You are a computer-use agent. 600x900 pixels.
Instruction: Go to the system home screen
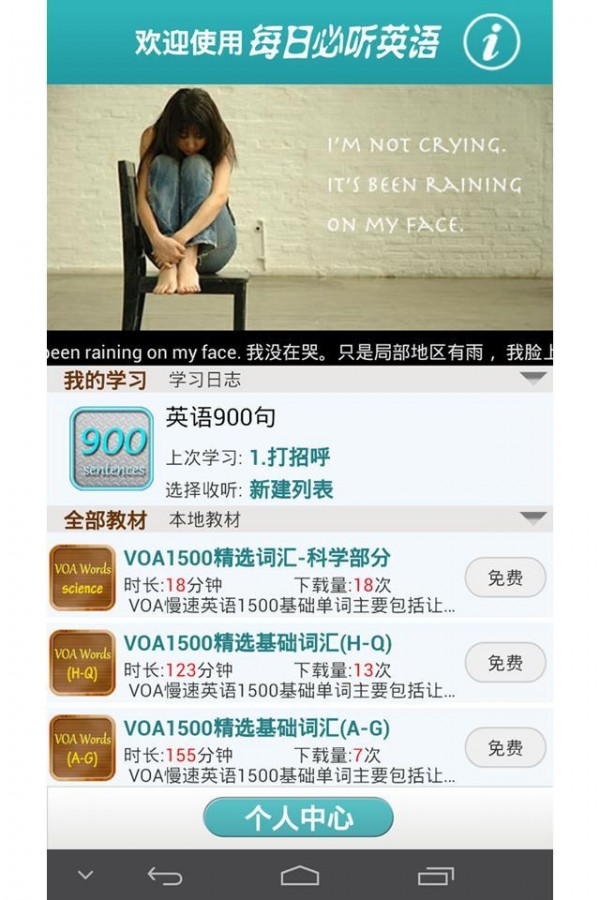point(300,876)
